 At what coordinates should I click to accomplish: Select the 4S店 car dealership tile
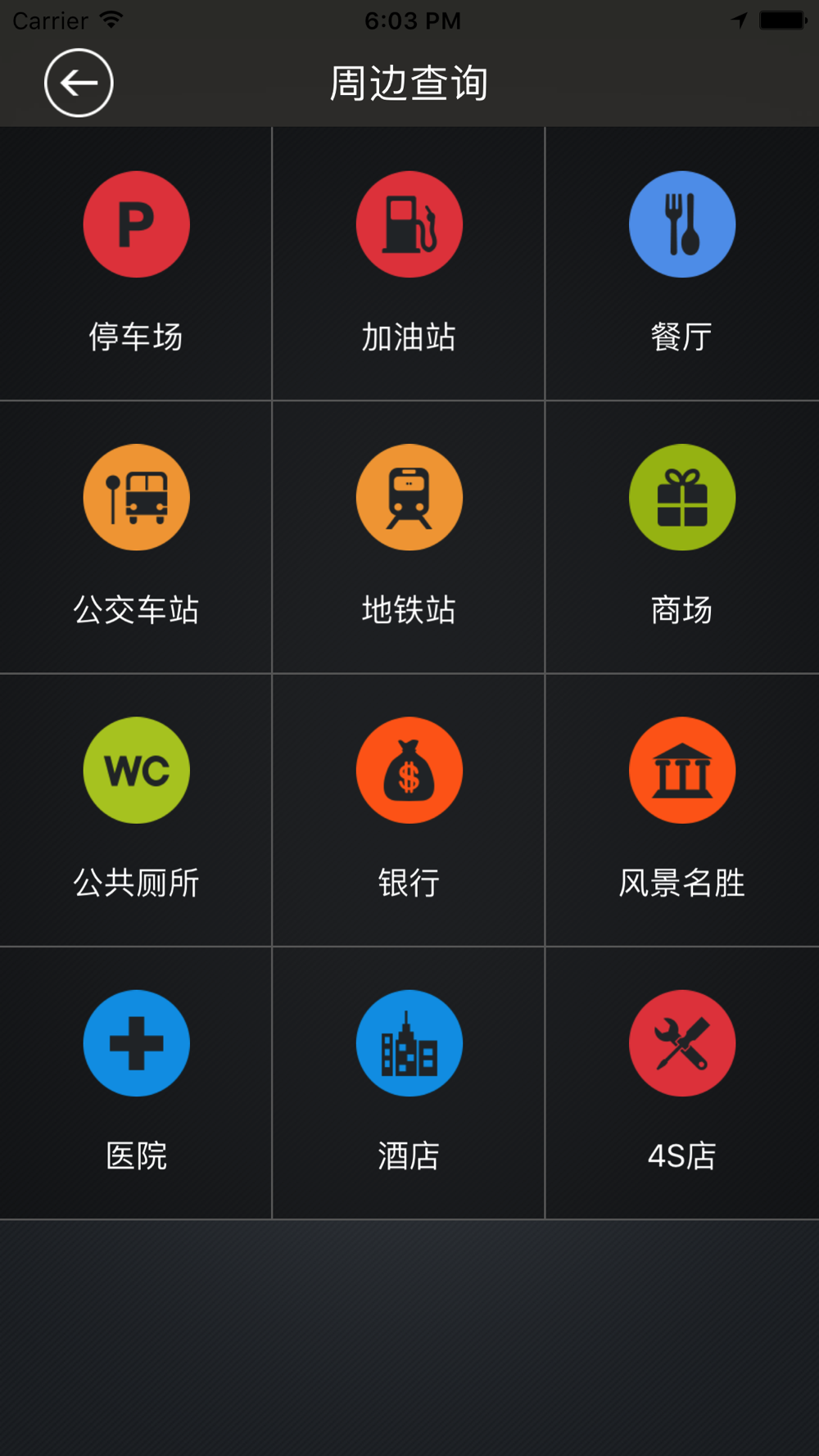coord(682,1083)
